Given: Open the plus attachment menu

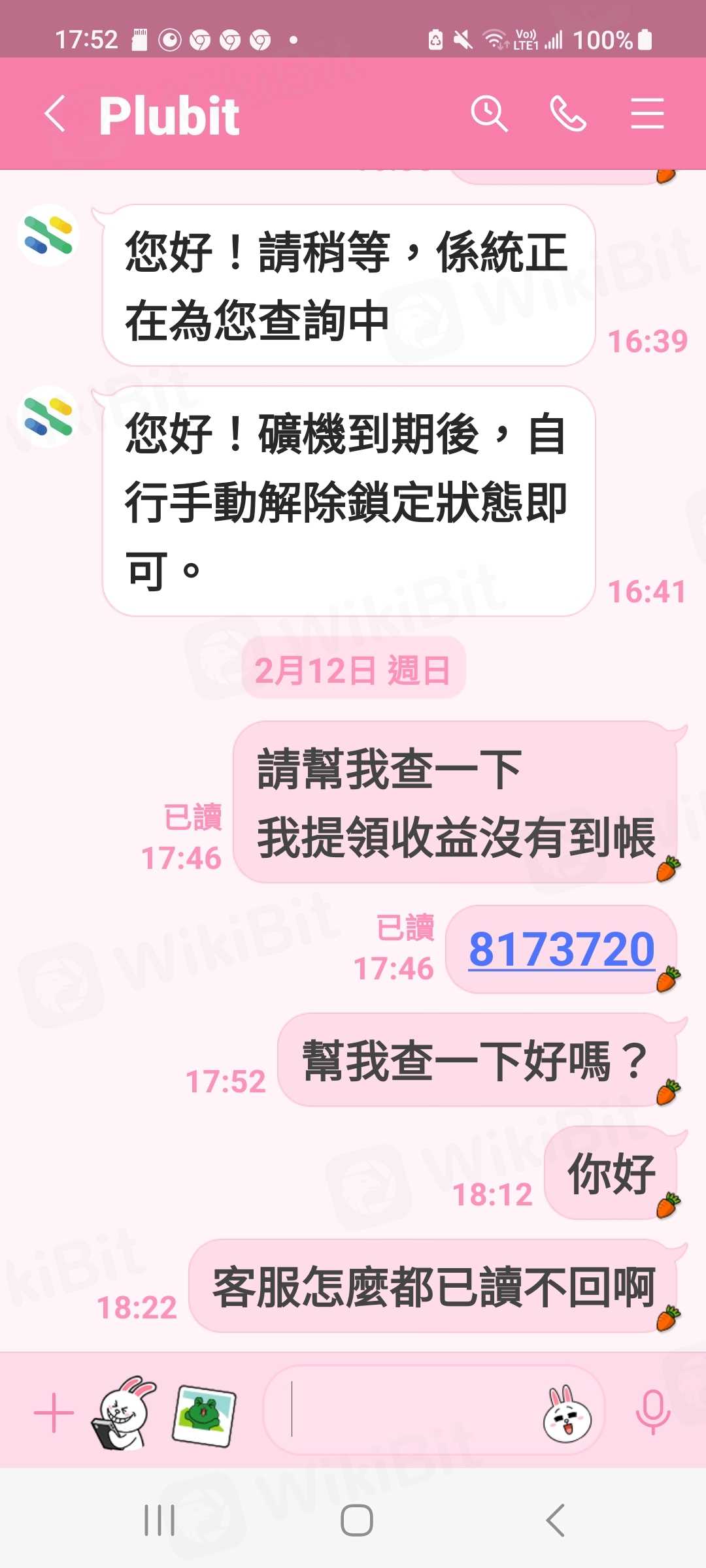Looking at the screenshot, I should 54,1413.
